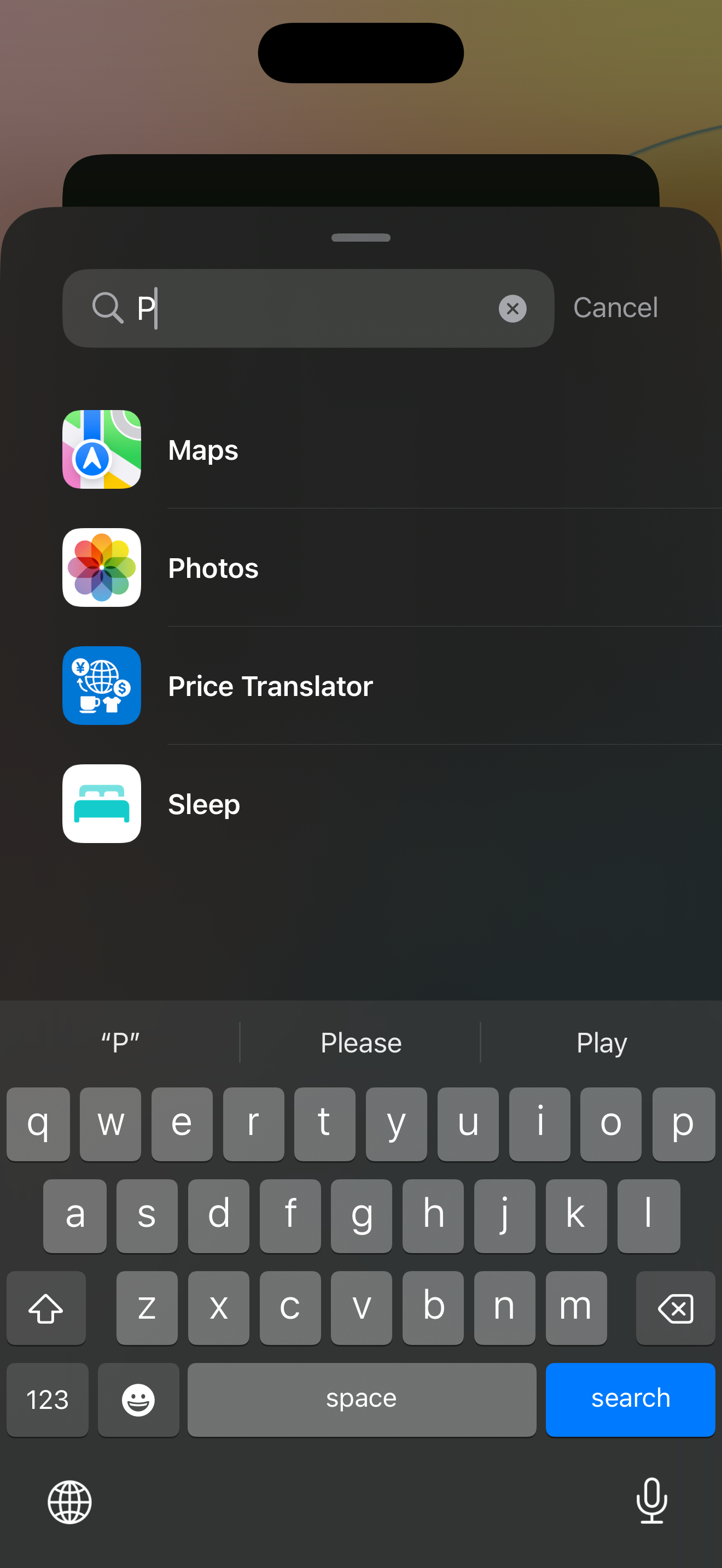Open the Photos app icon

pos(101,567)
